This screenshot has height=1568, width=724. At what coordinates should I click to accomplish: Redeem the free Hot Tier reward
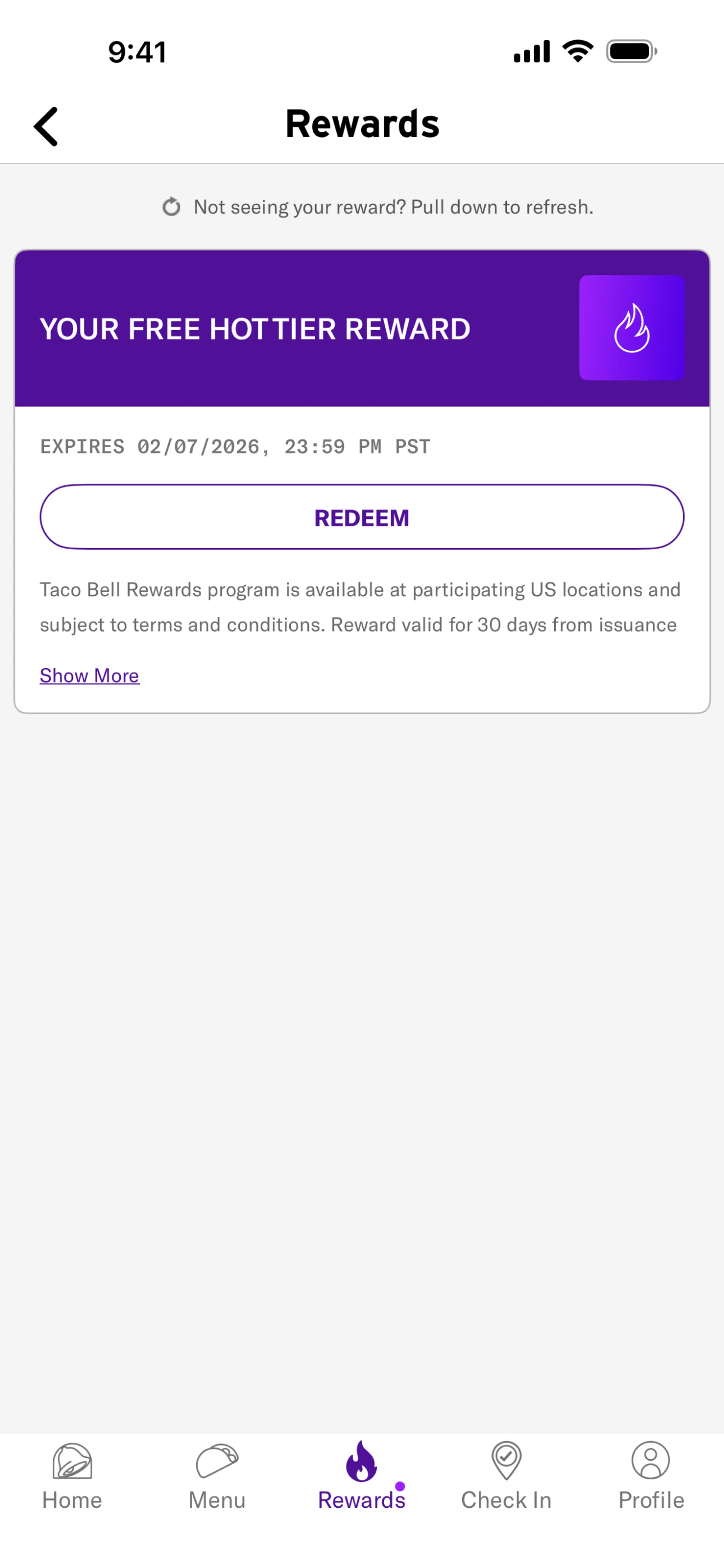(362, 517)
